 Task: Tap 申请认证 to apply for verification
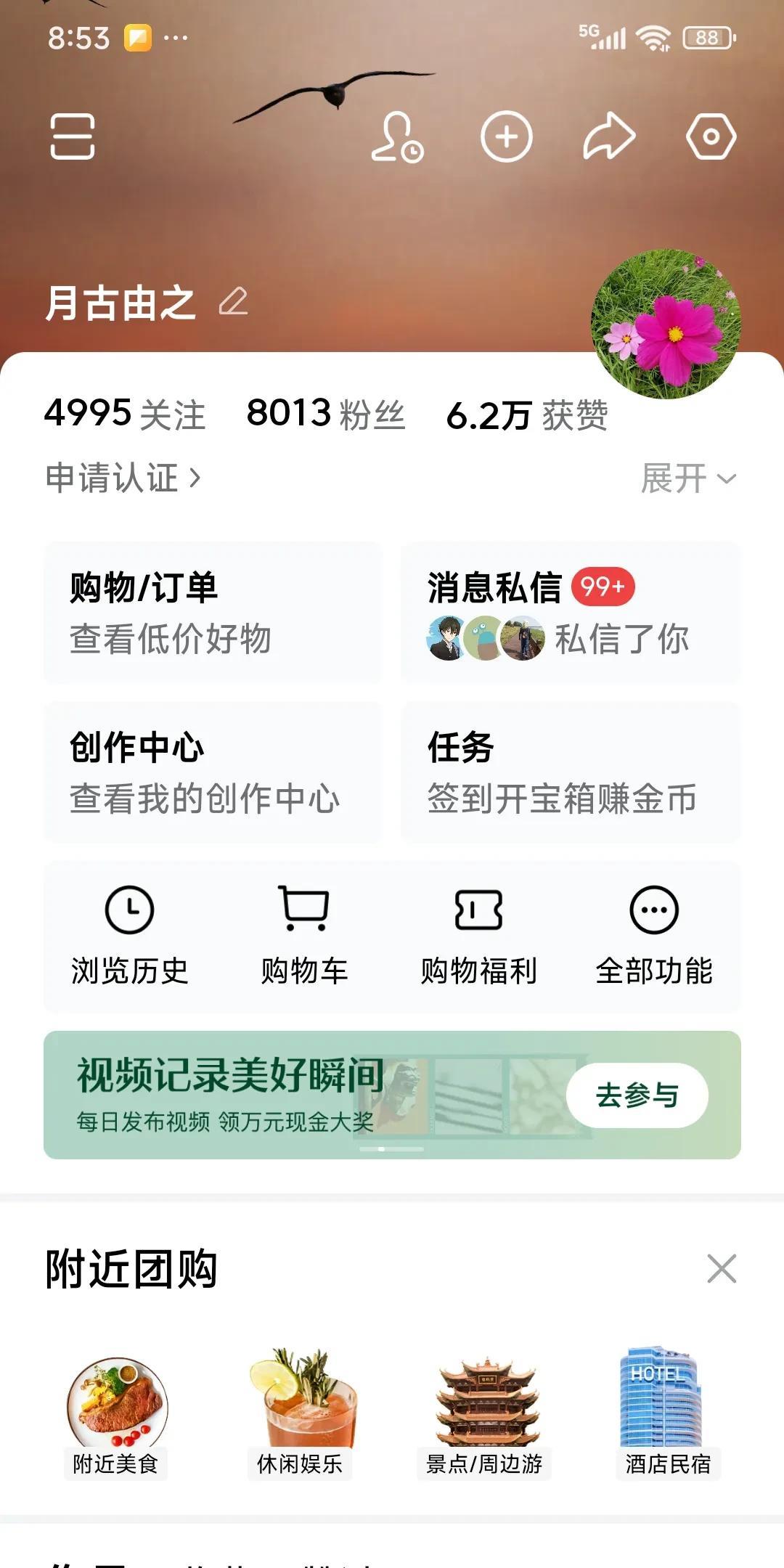click(x=123, y=478)
